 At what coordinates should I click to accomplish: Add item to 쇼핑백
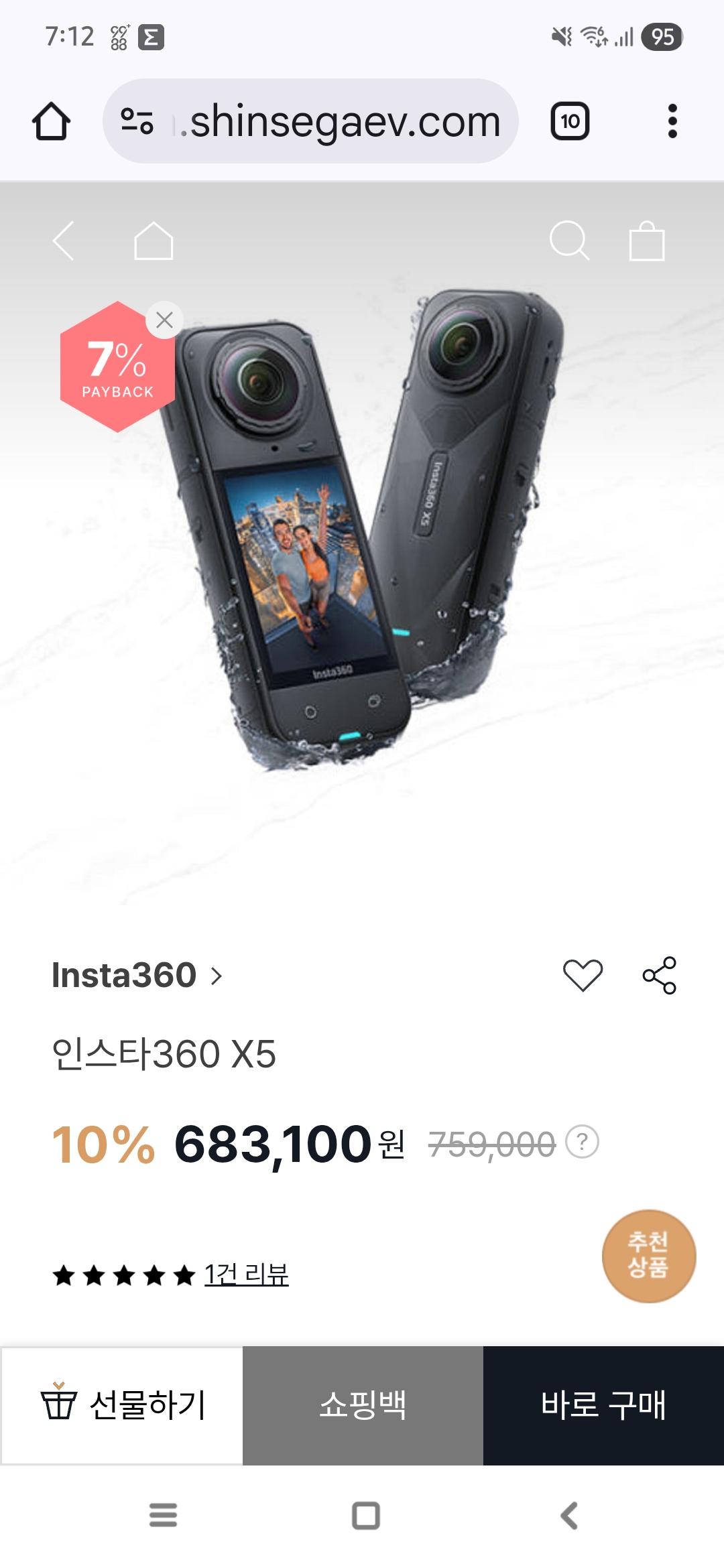click(x=363, y=1405)
